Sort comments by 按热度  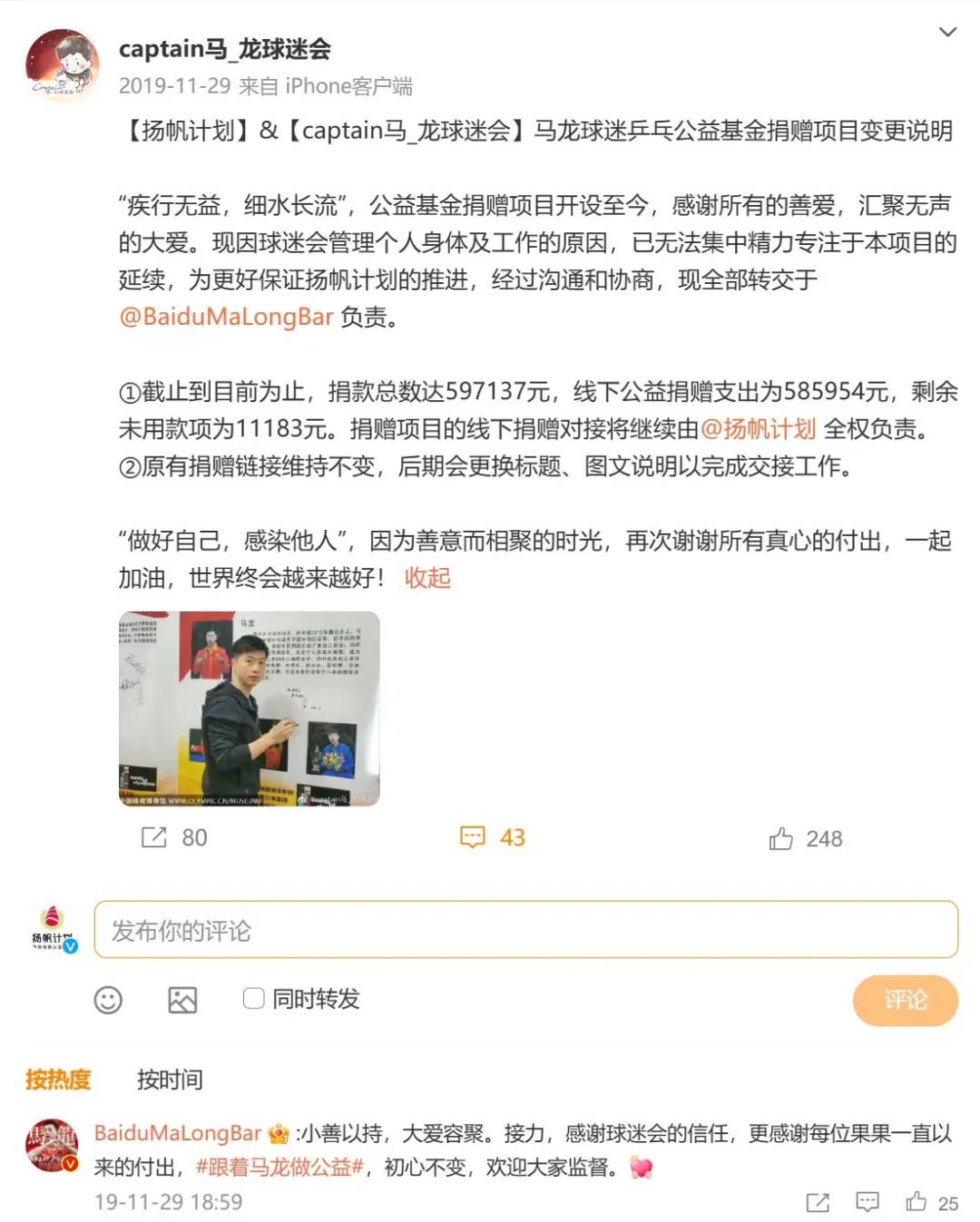point(58,1080)
